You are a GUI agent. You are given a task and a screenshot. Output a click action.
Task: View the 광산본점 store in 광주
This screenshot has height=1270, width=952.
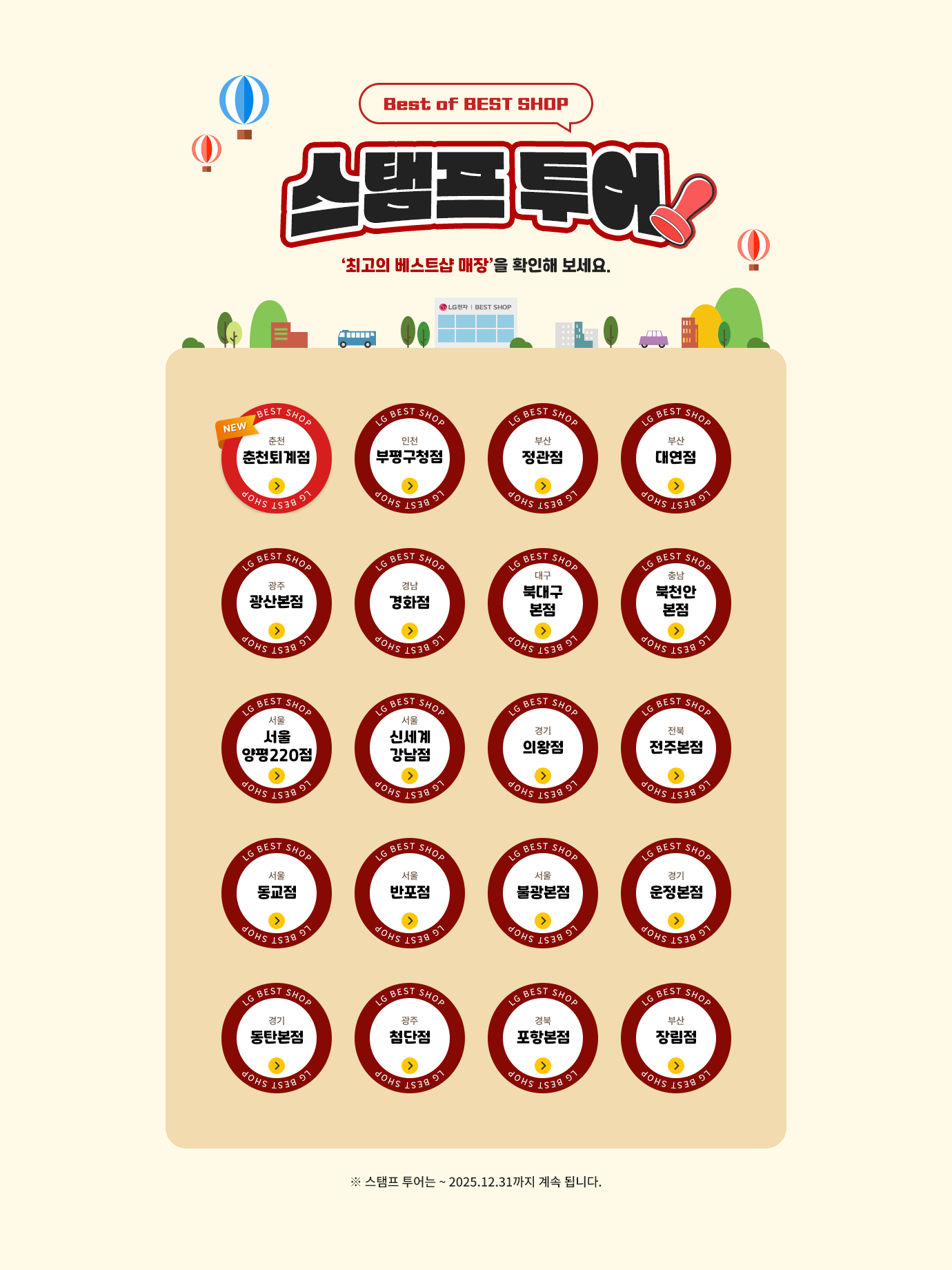(x=277, y=603)
